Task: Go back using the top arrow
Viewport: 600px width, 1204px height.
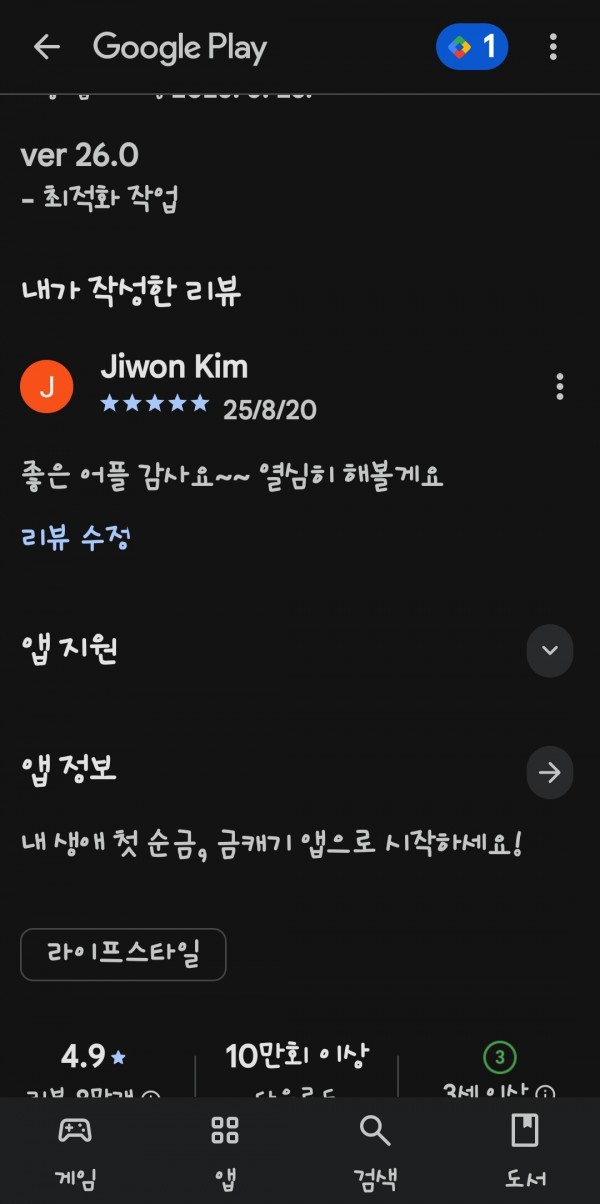Action: coord(47,47)
